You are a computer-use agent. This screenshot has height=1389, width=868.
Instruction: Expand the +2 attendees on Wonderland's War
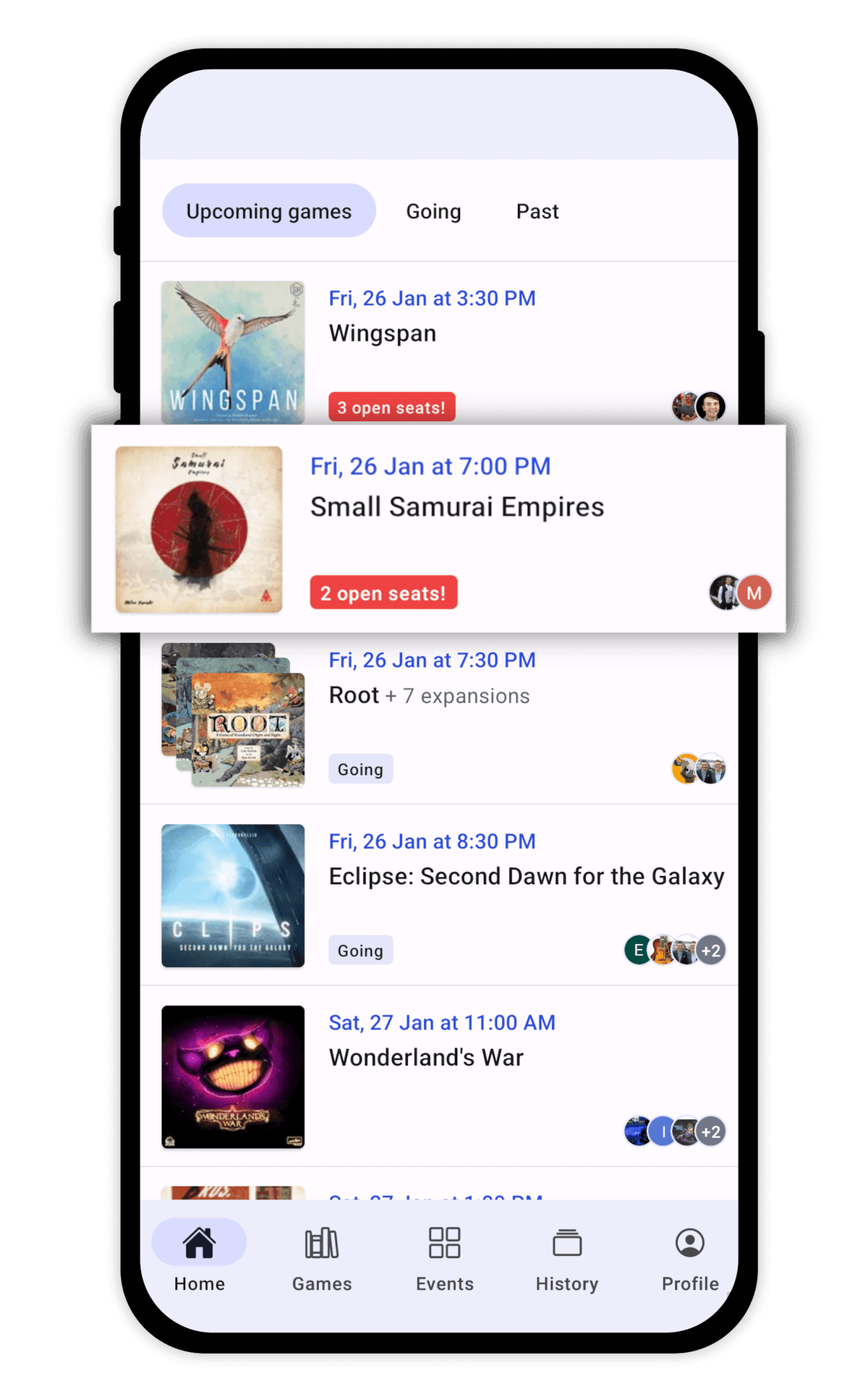[x=711, y=1131]
